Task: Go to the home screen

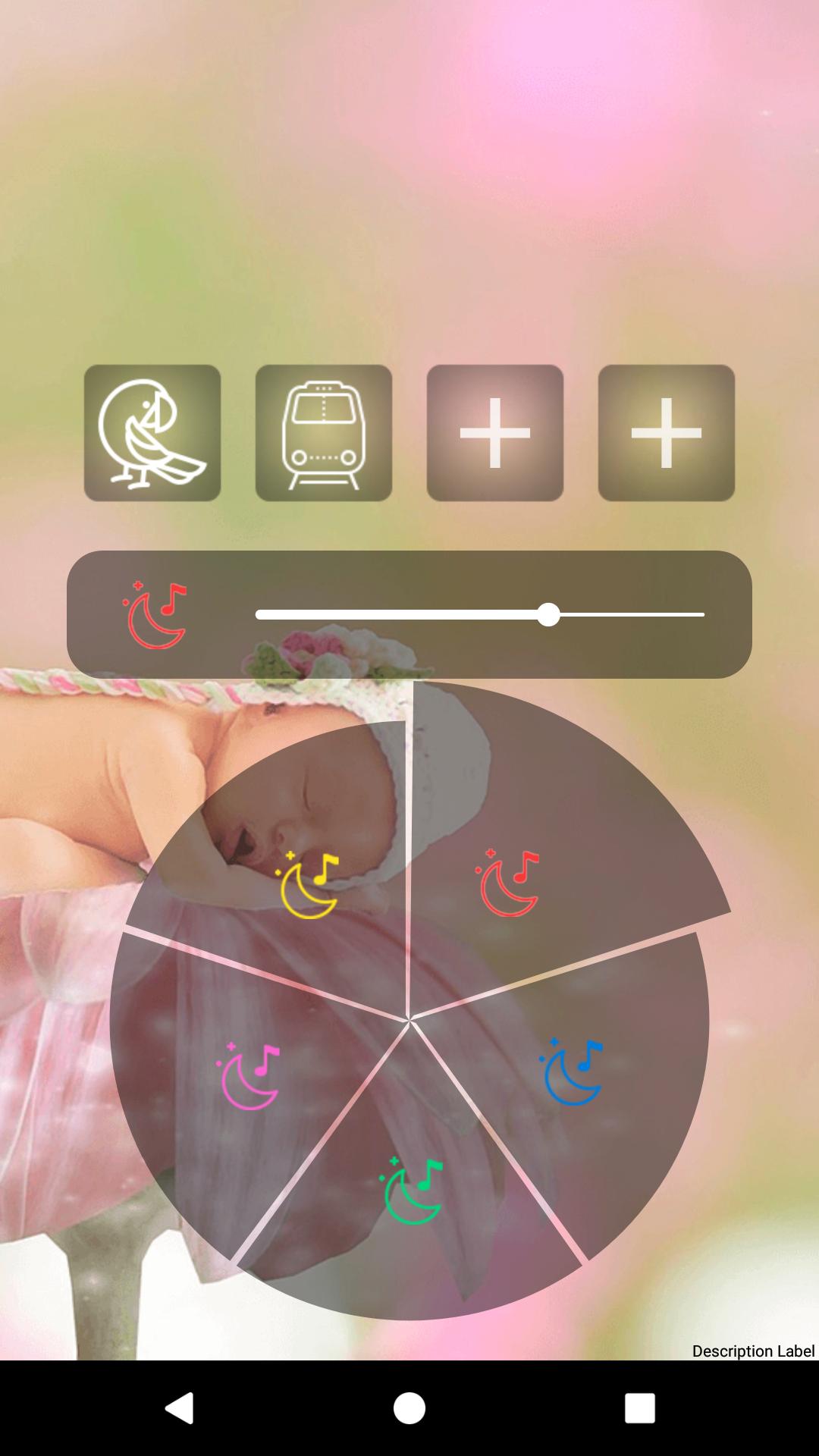Action: pos(409,1408)
